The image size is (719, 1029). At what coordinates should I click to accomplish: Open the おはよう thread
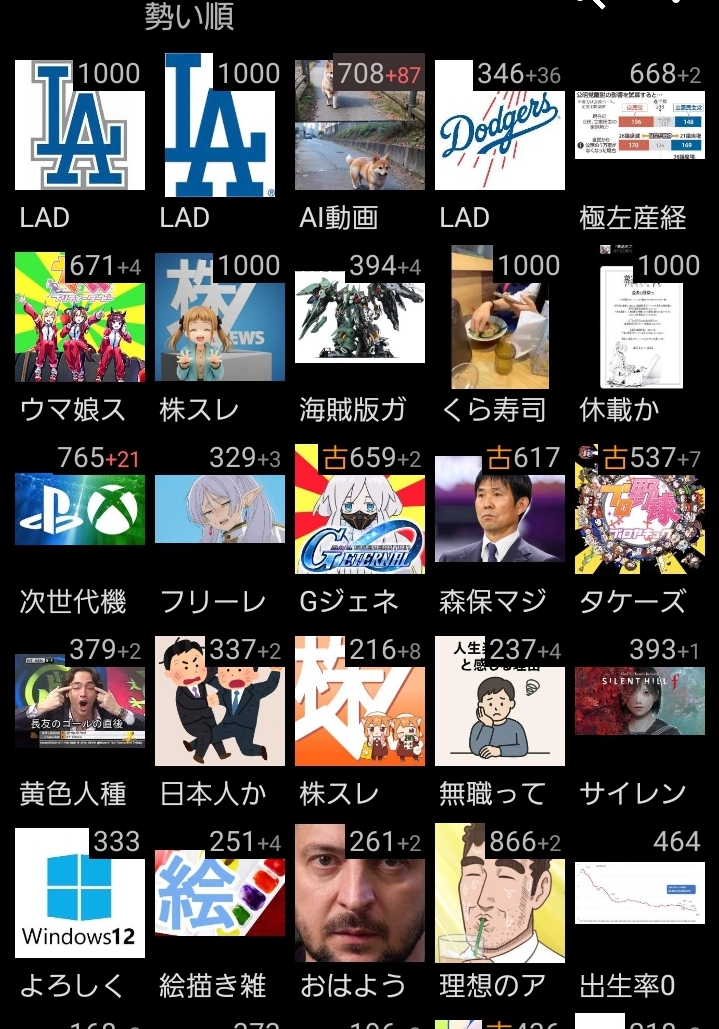tap(359, 896)
